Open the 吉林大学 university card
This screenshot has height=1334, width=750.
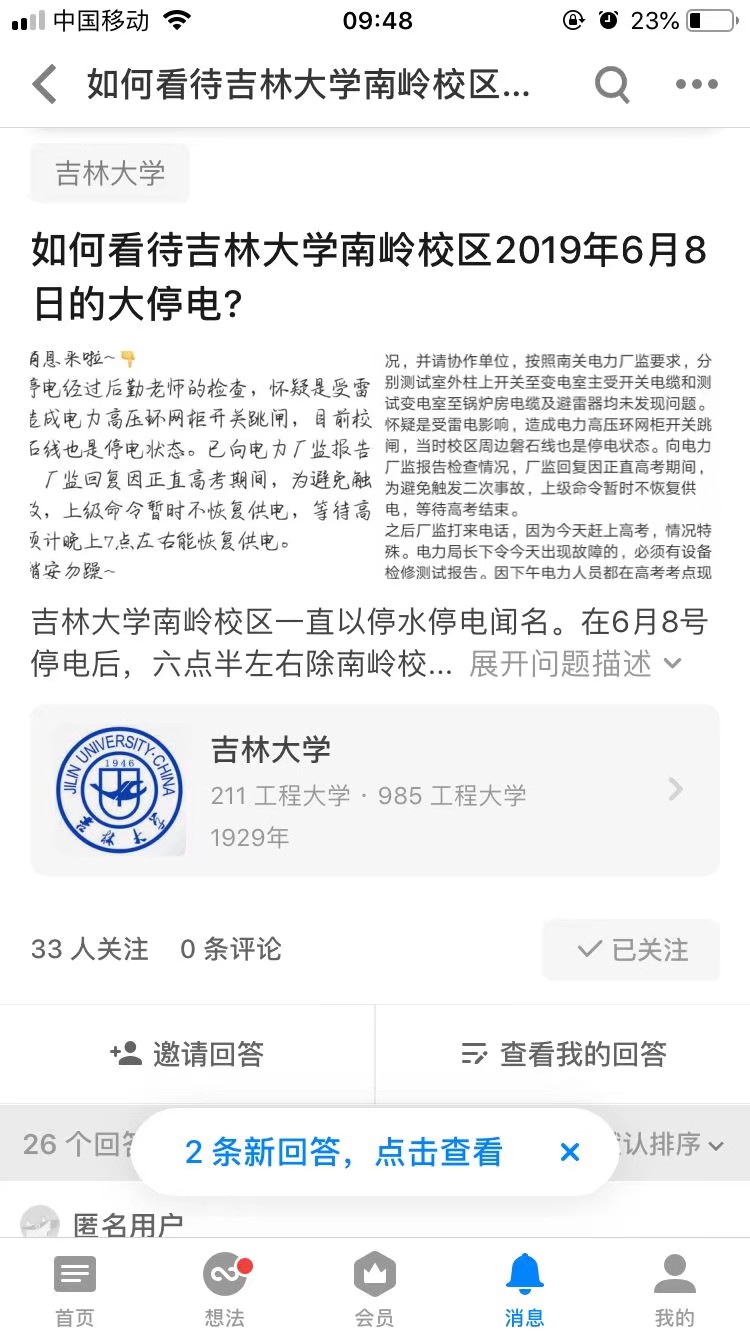pyautogui.click(x=375, y=790)
